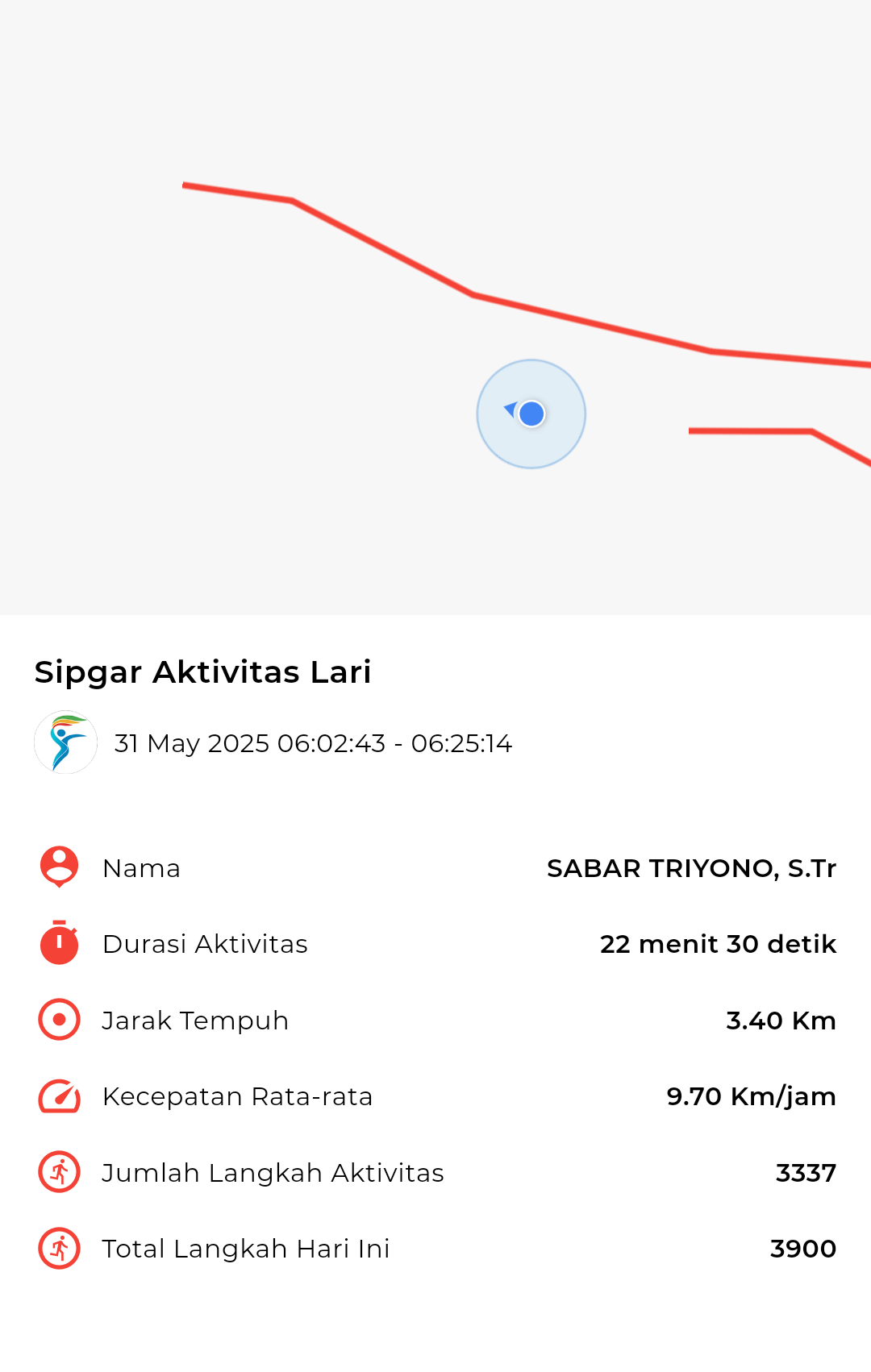
Task: Click the duration value 22 menit 30 detik
Action: click(717, 943)
